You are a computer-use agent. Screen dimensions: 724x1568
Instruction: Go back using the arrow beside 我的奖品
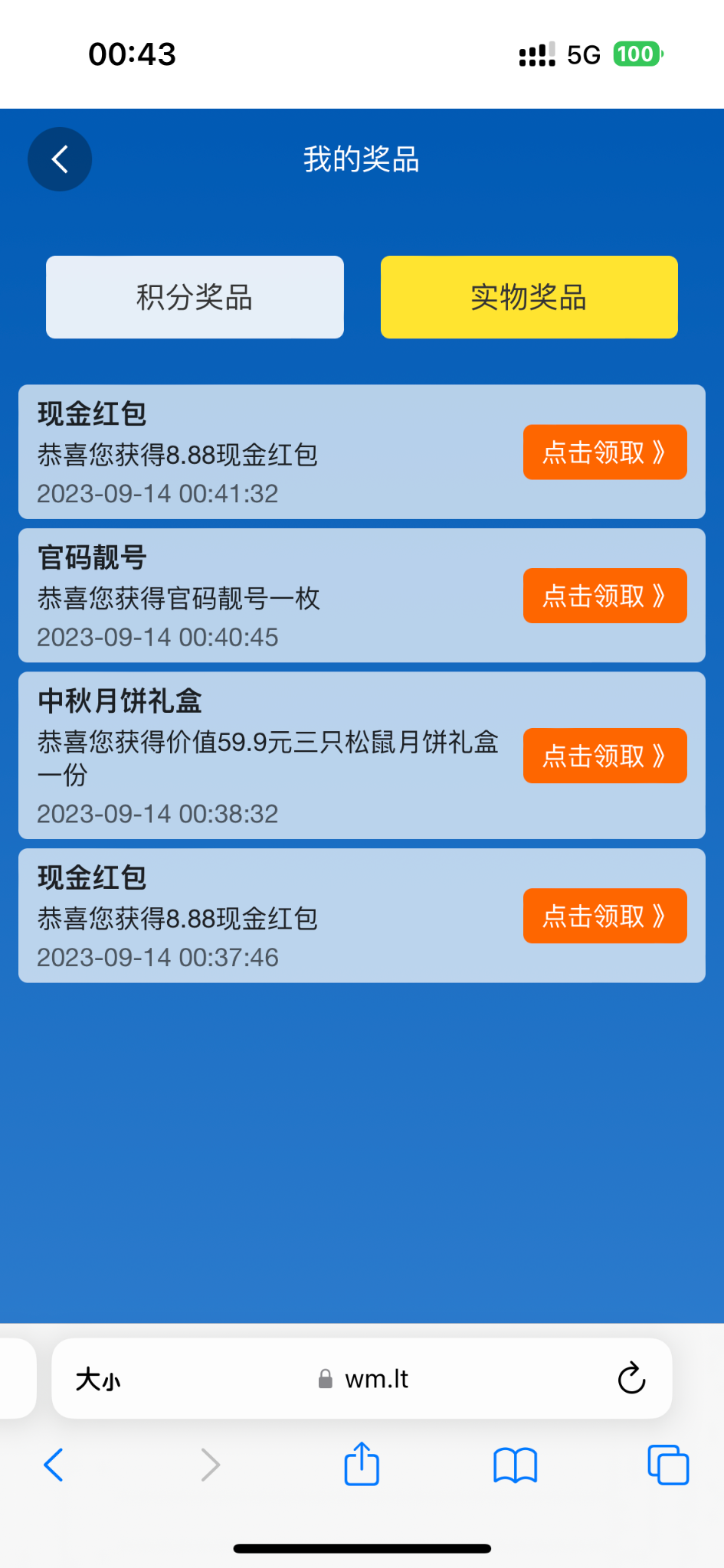coord(60,159)
